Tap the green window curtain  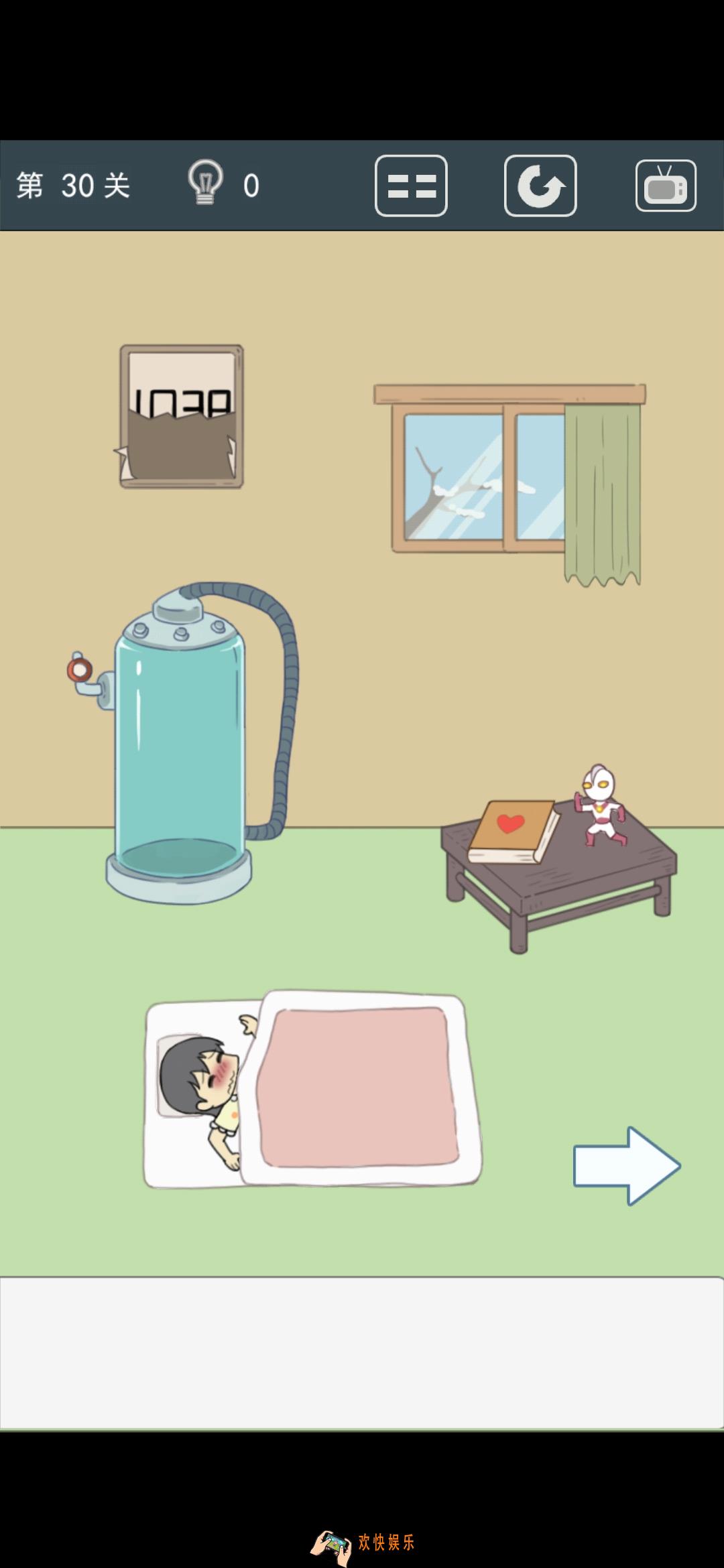(602, 493)
